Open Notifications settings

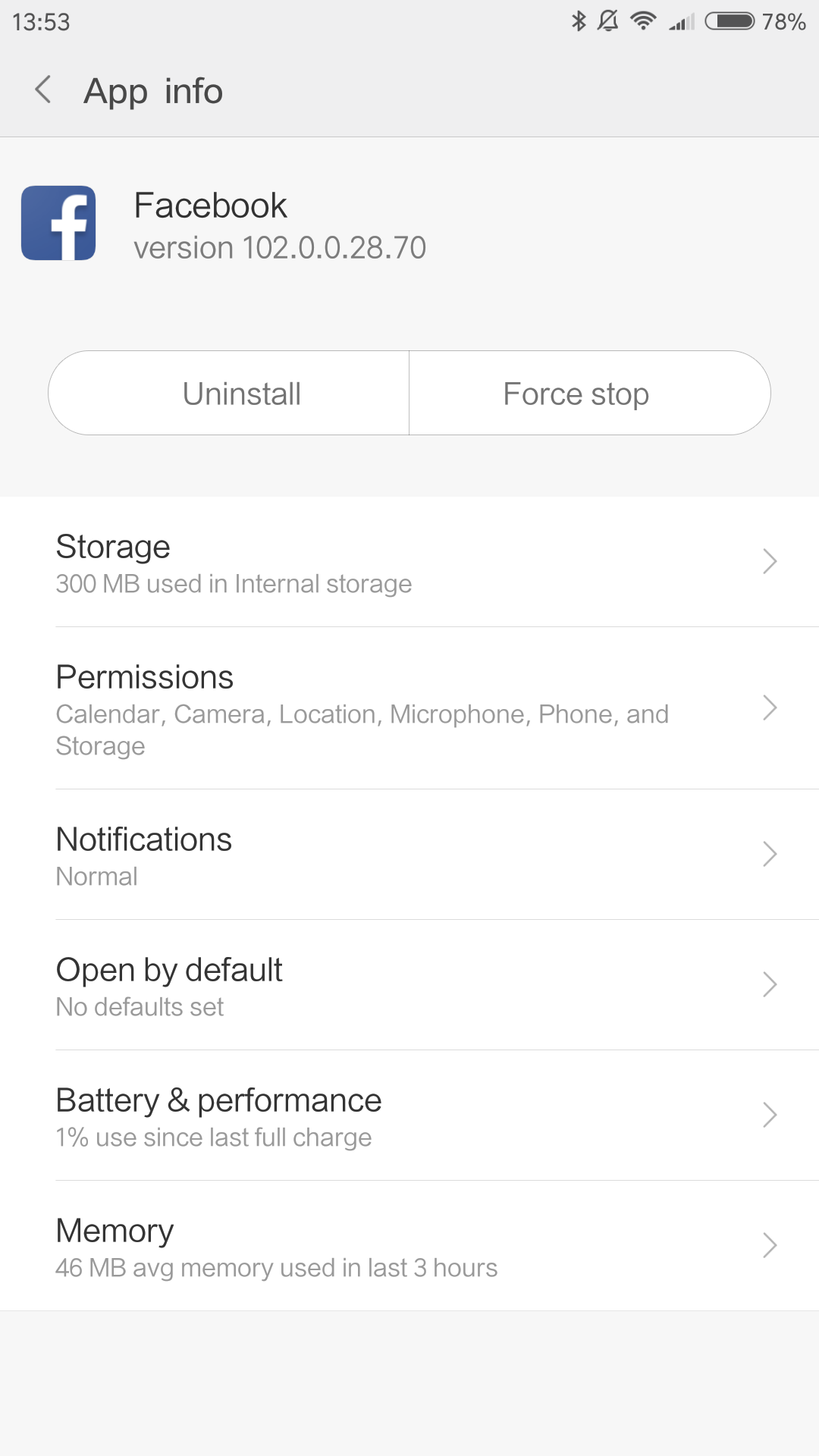pyautogui.click(x=409, y=855)
